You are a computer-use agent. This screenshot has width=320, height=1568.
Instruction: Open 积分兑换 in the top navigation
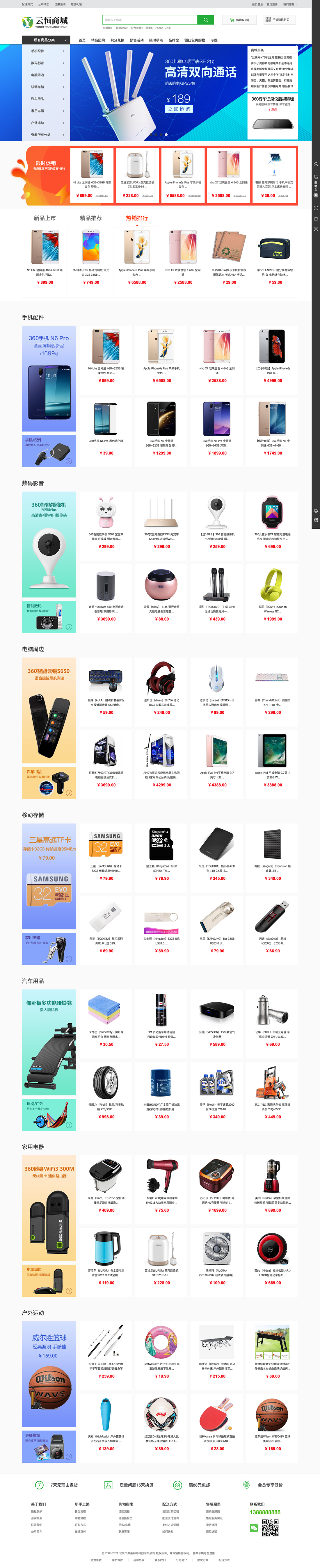[x=118, y=40]
